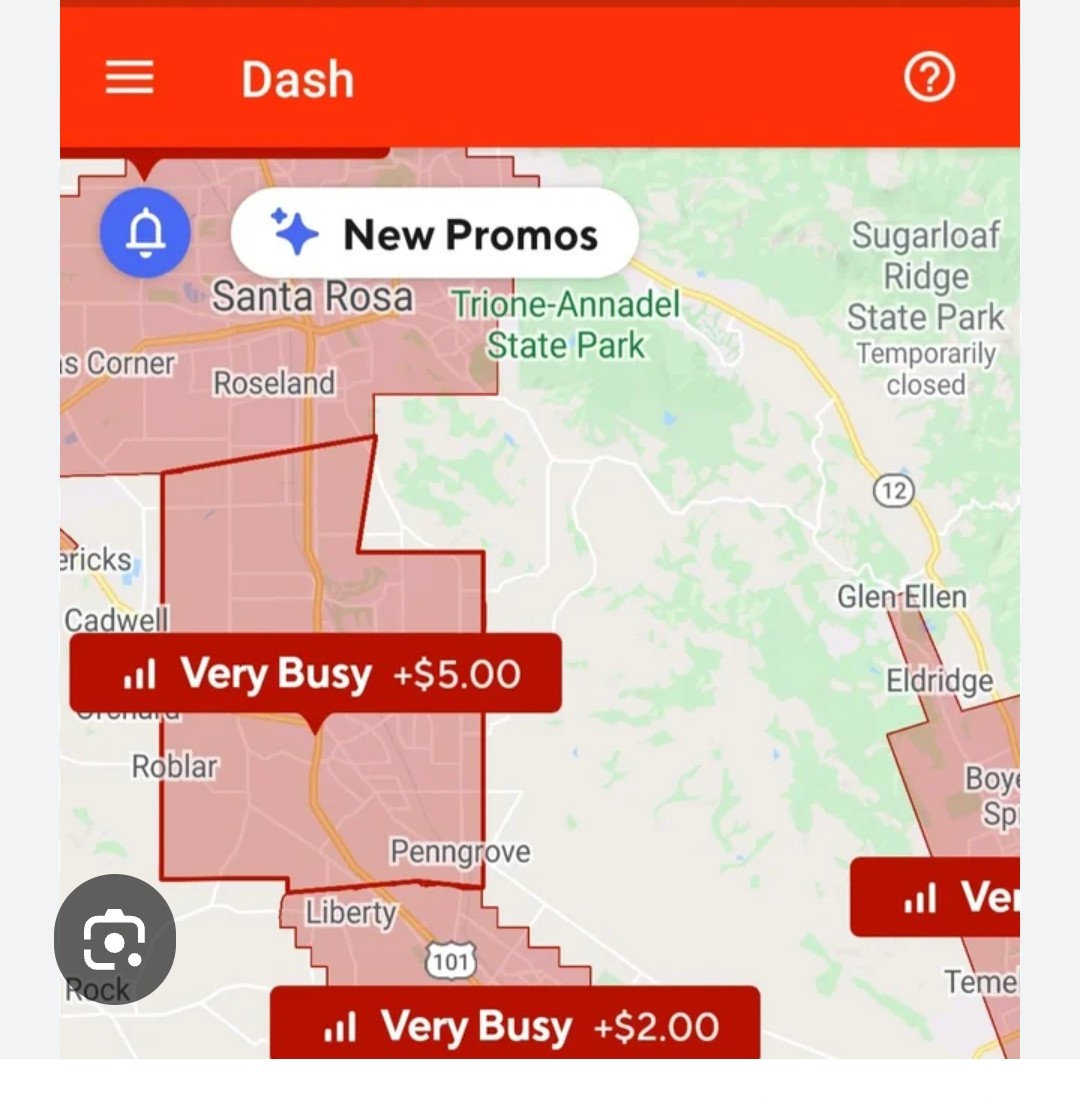
Task: Open the hamburger drawer menu
Action: tap(130, 78)
